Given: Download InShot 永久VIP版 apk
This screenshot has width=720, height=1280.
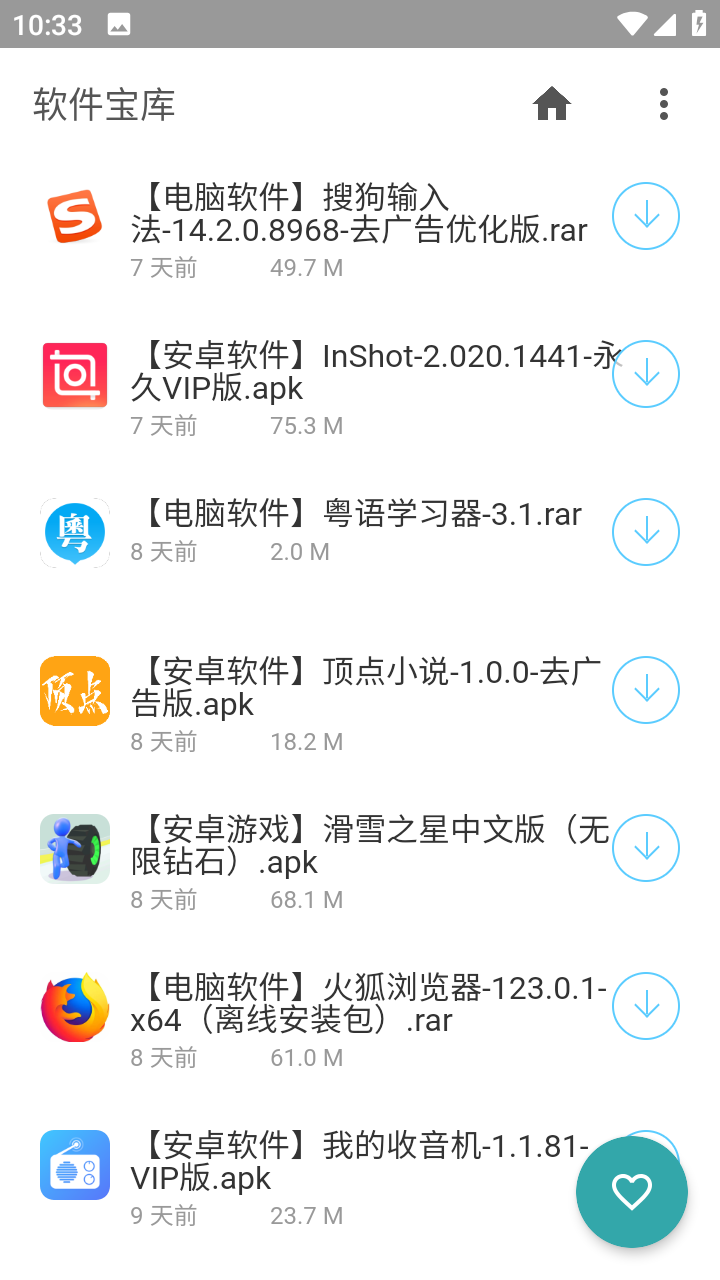Looking at the screenshot, I should coord(645,374).
